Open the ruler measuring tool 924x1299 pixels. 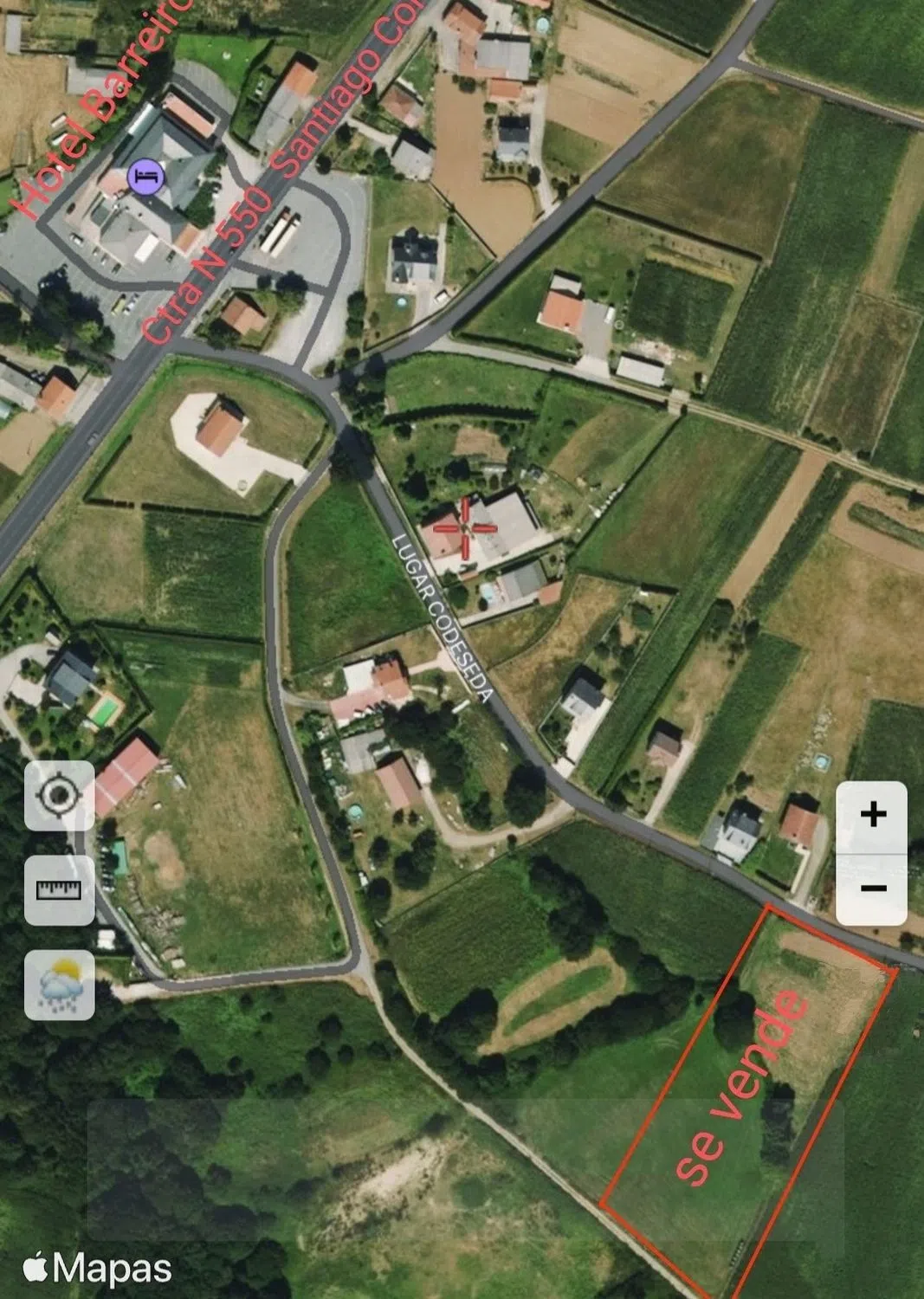coord(59,890)
